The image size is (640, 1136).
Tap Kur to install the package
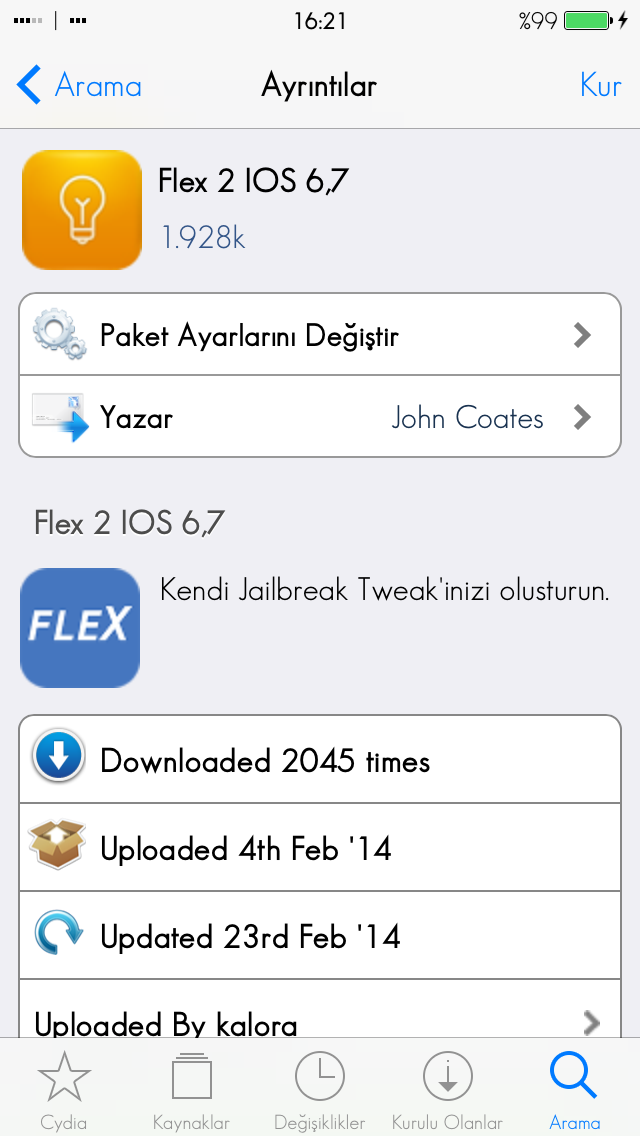[x=600, y=85]
